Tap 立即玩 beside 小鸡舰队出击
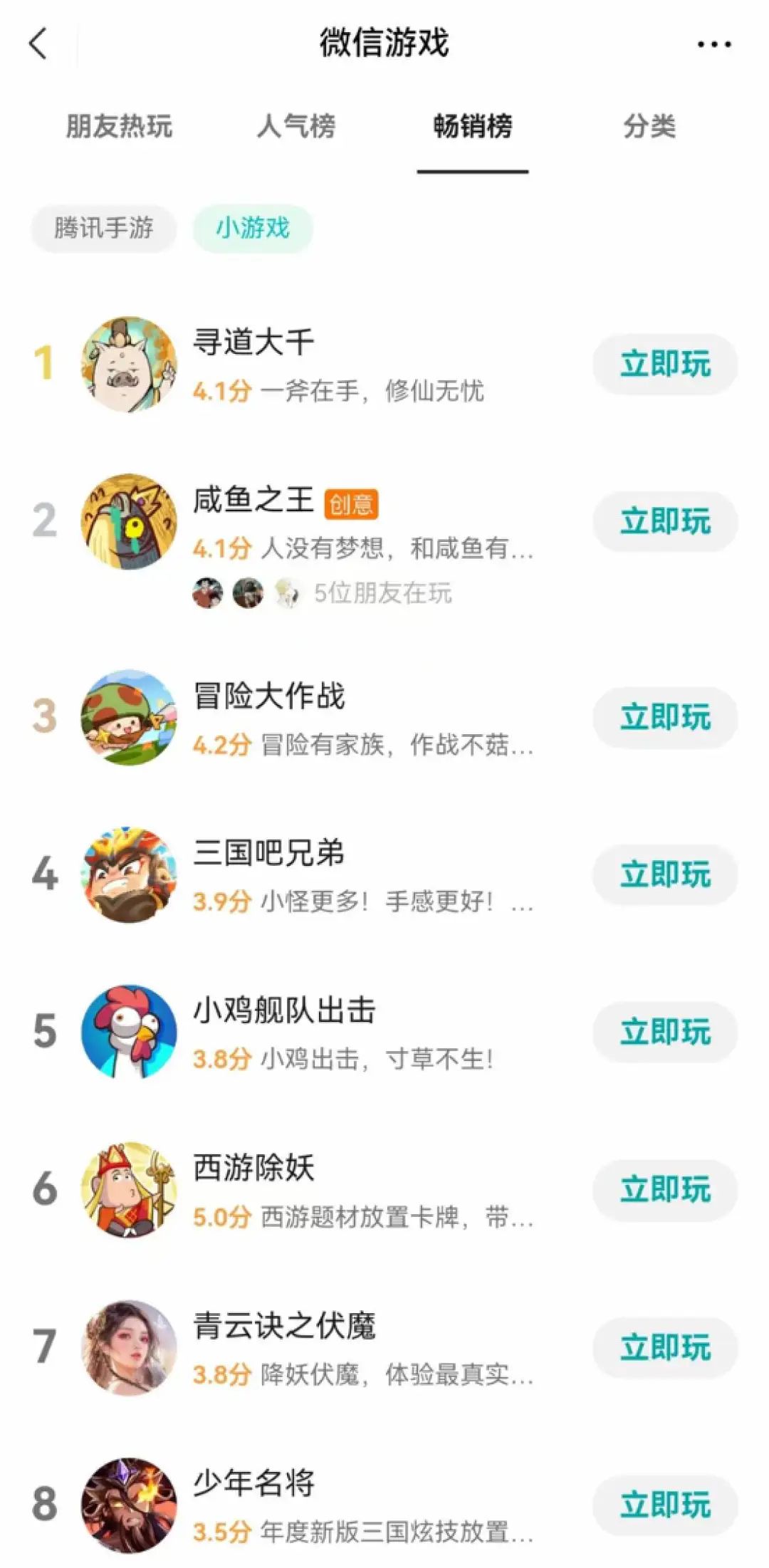This screenshot has width=769, height=1568. [x=665, y=1032]
